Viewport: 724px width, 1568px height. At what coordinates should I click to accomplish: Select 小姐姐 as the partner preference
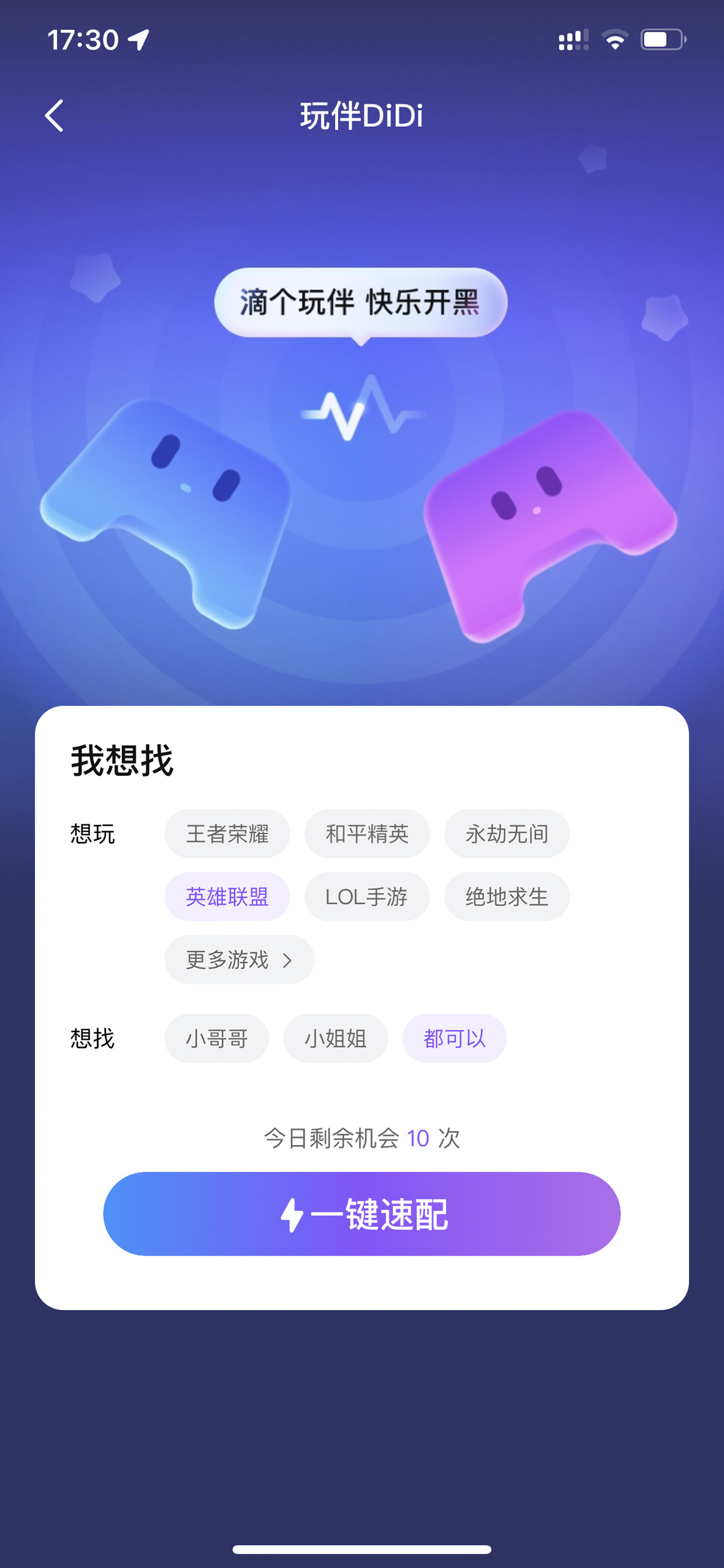click(335, 1039)
